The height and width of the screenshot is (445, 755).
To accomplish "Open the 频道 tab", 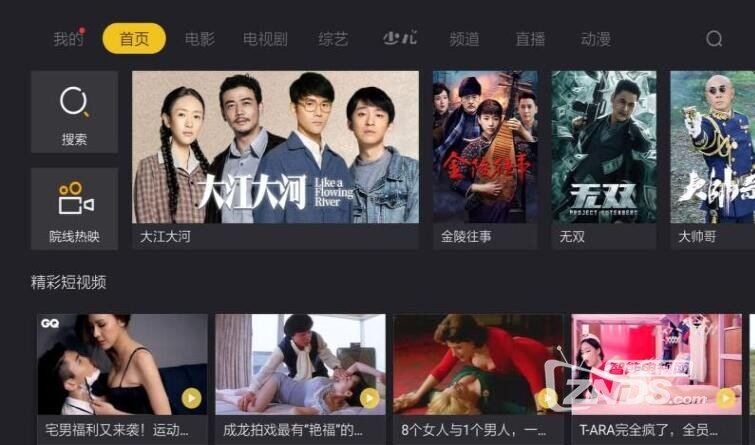I will pyautogui.click(x=464, y=40).
